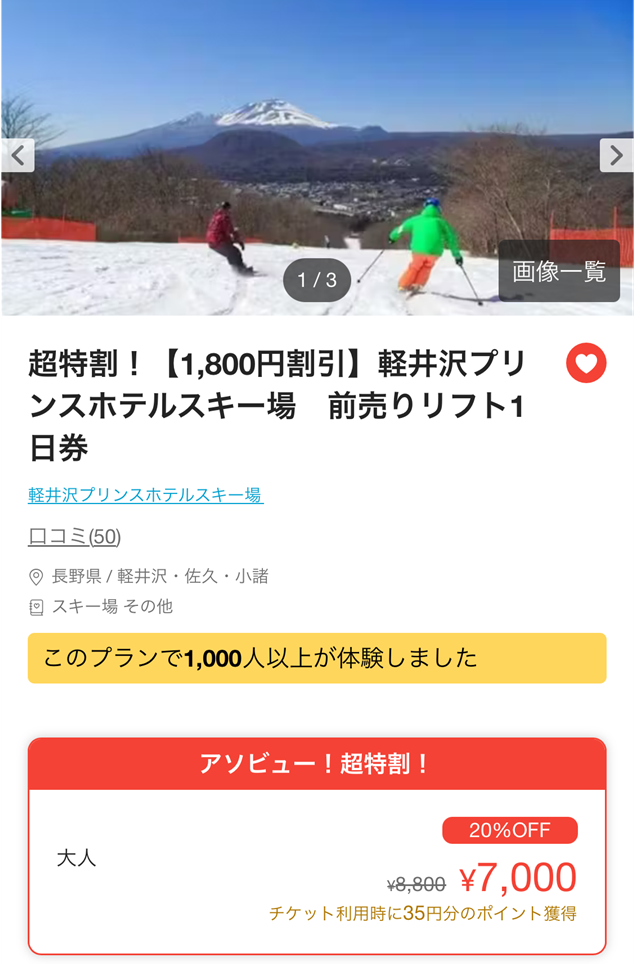Show the next photo with right arrow
The height and width of the screenshot is (964, 643).
(x=616, y=155)
